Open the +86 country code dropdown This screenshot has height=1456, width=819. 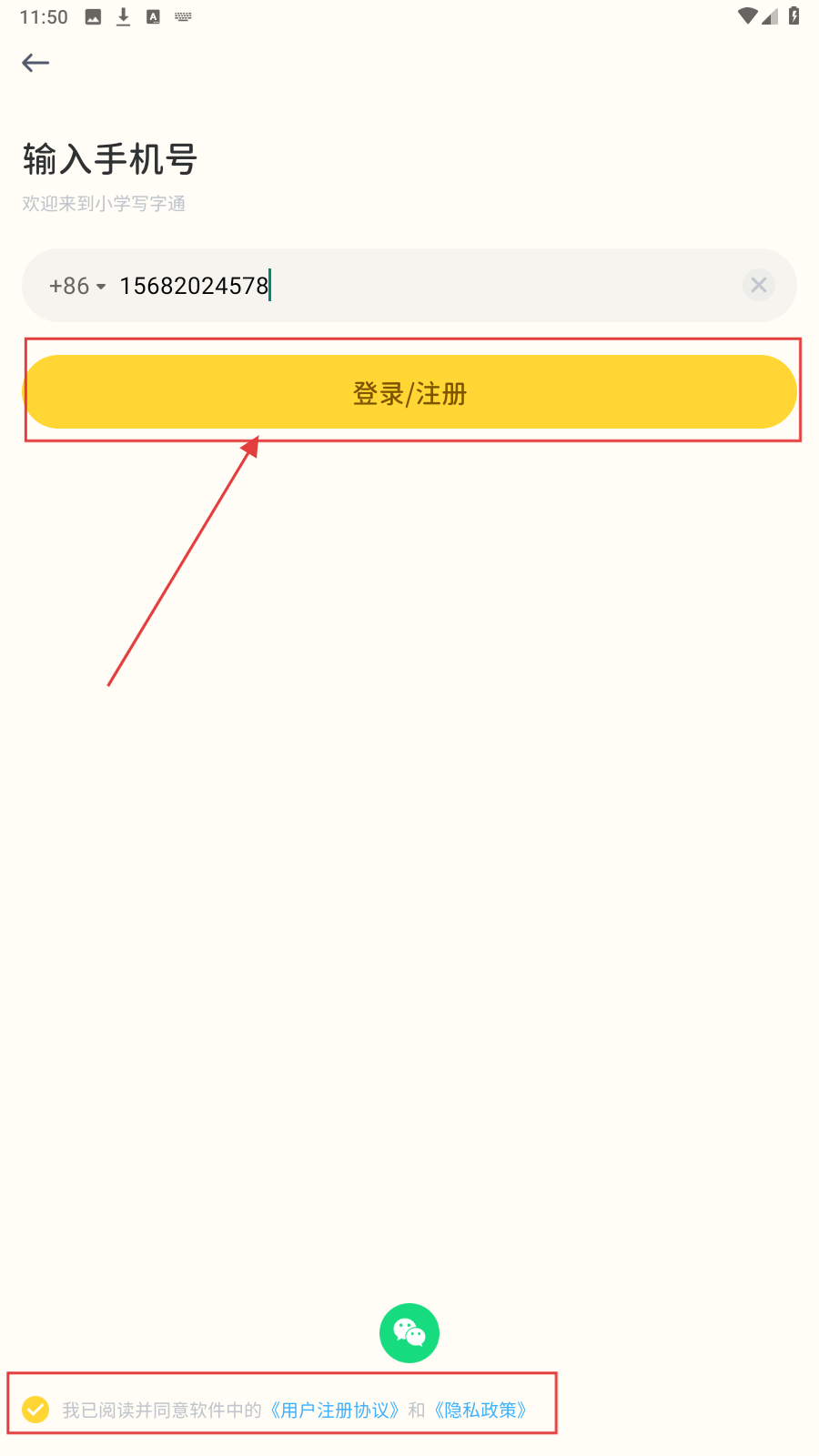(x=77, y=286)
